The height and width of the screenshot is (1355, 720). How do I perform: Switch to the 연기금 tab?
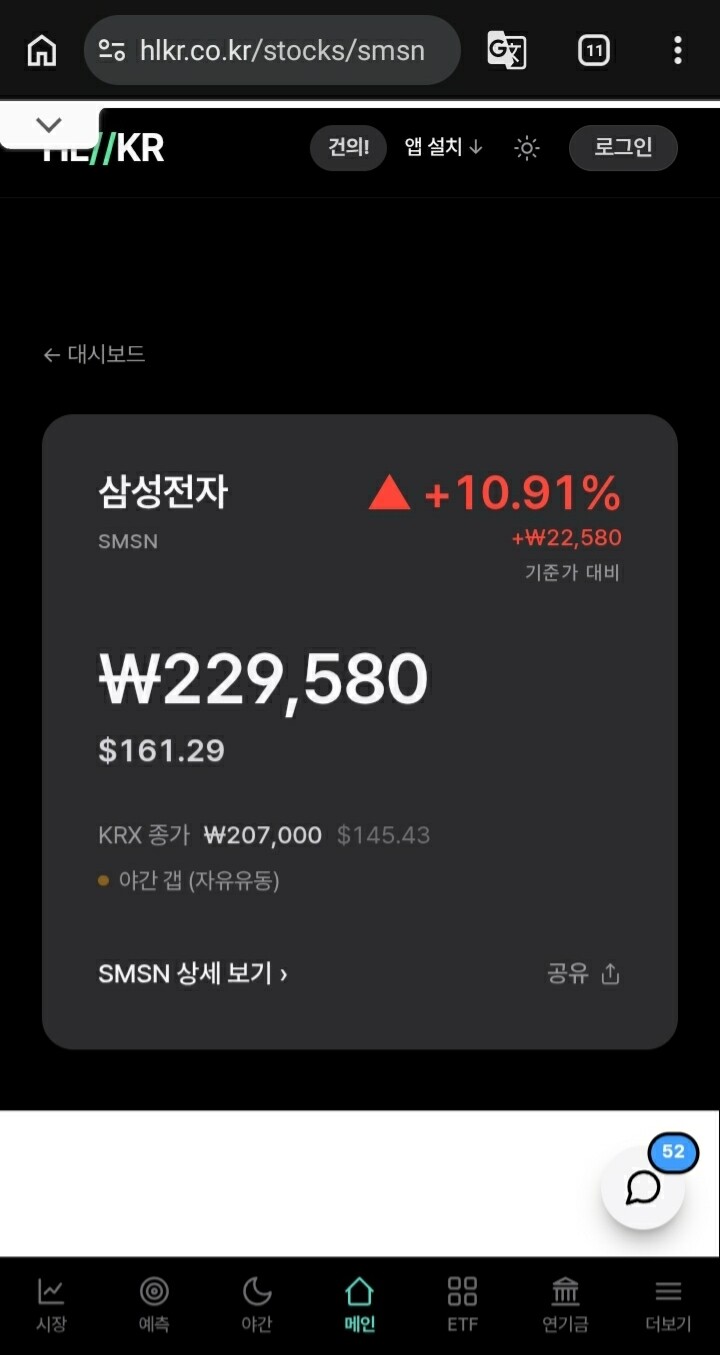[x=565, y=1305]
